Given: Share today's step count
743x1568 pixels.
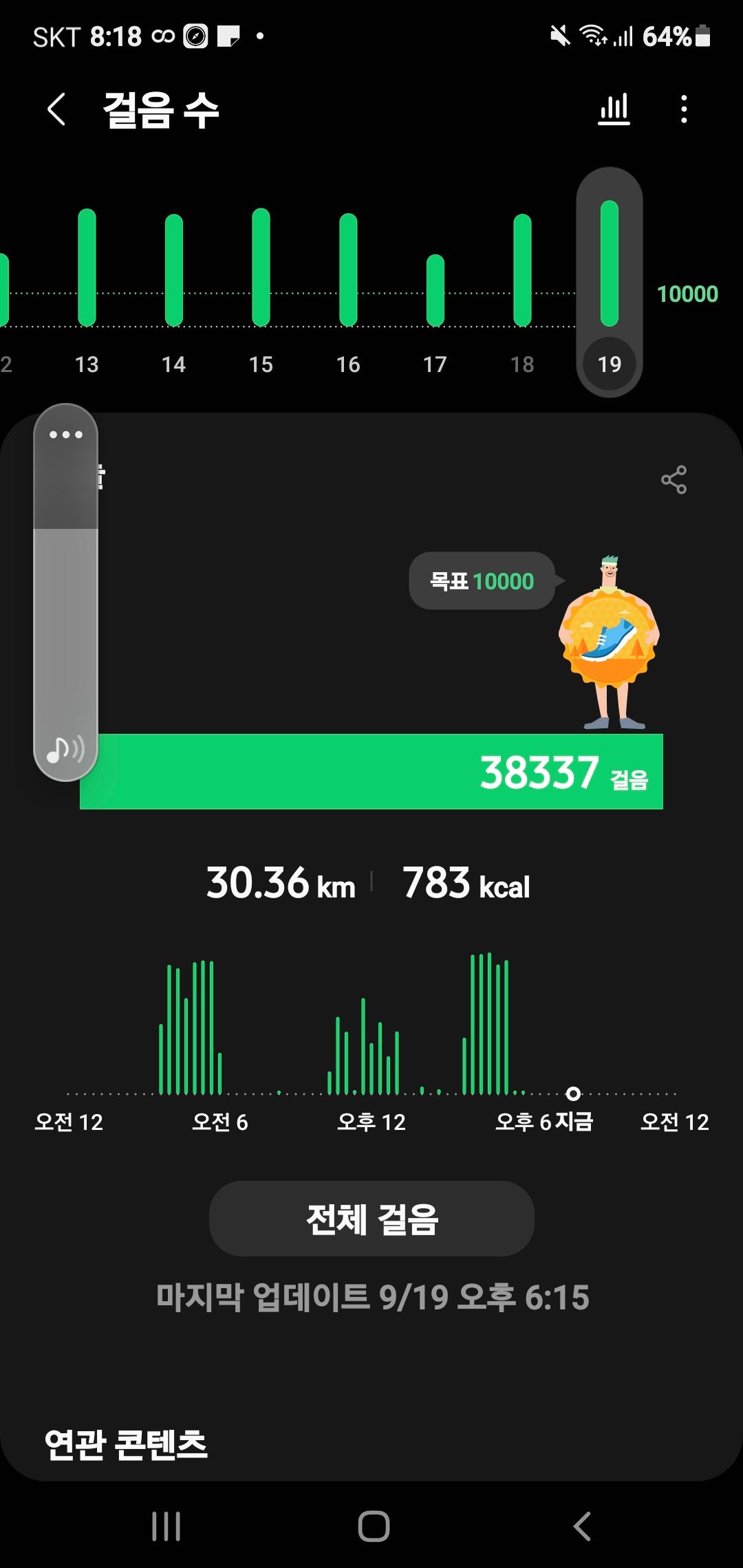Looking at the screenshot, I should [674, 480].
